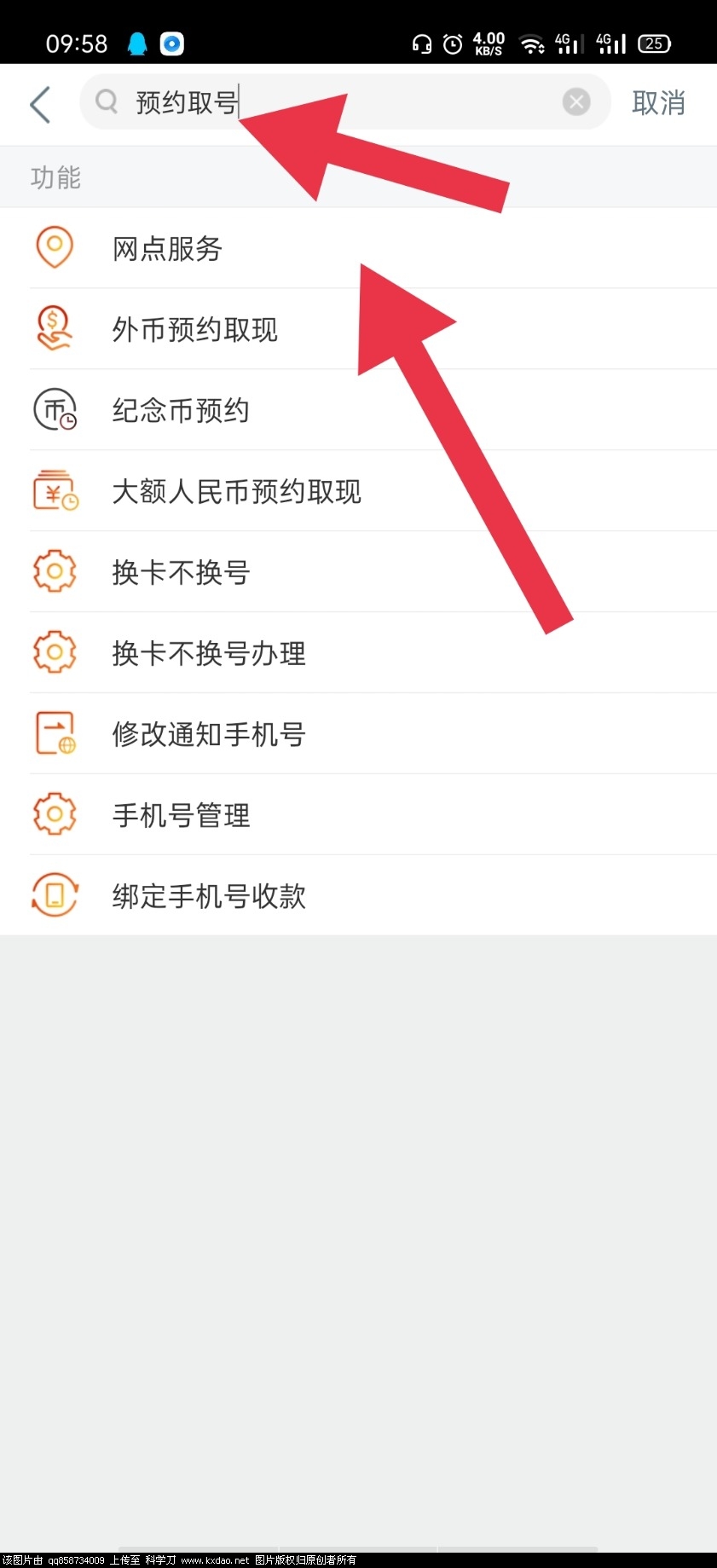Open 网点服务 from the results

point(168,249)
